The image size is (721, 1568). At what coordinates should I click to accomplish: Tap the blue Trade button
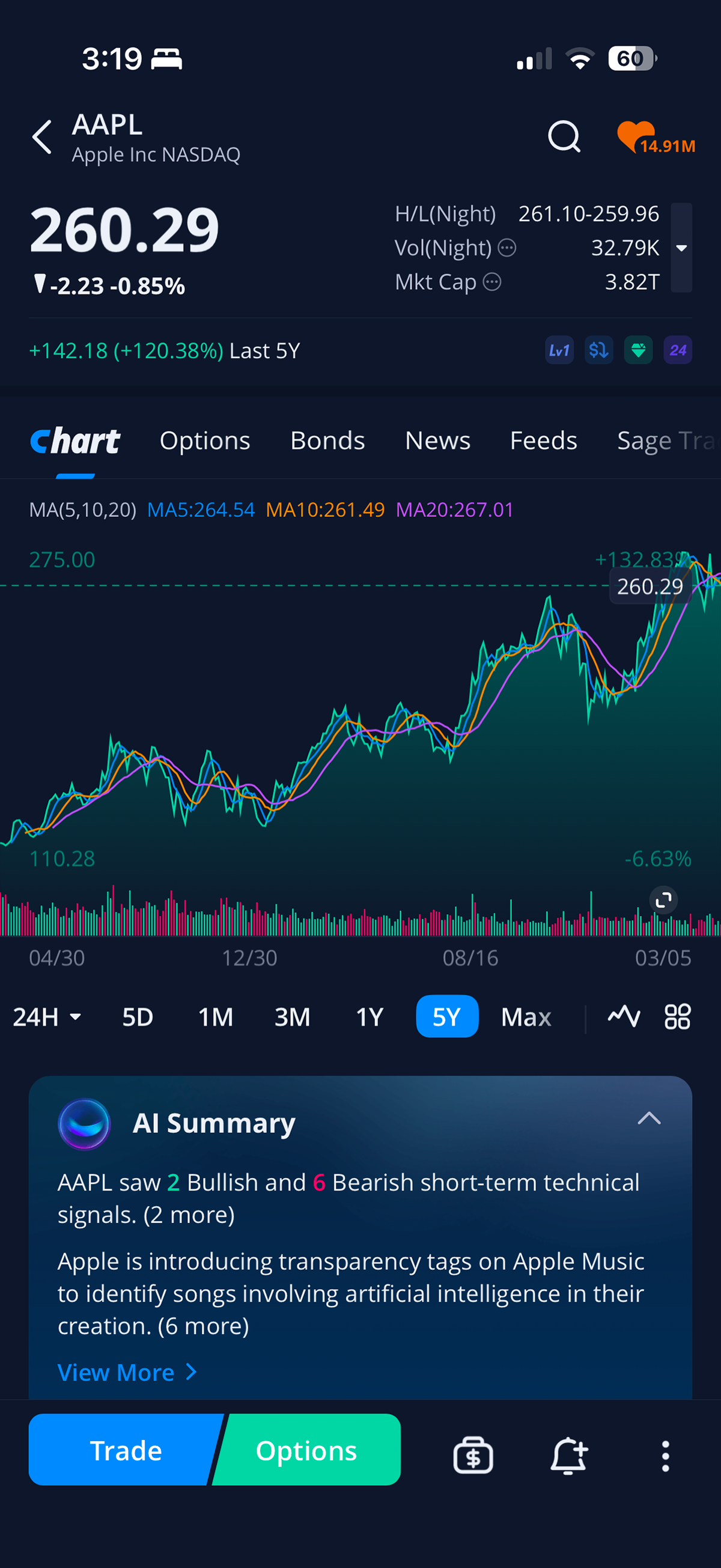126,1451
